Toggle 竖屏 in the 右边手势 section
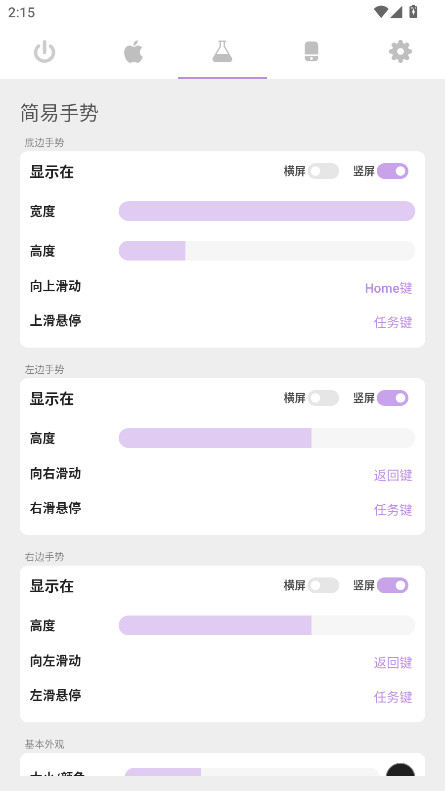This screenshot has height=791, width=445. point(393,586)
